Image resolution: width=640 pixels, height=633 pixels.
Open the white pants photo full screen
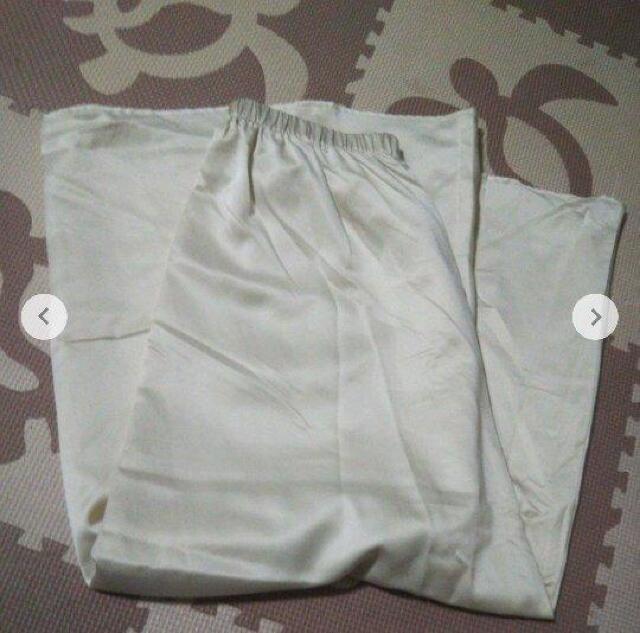point(320,350)
